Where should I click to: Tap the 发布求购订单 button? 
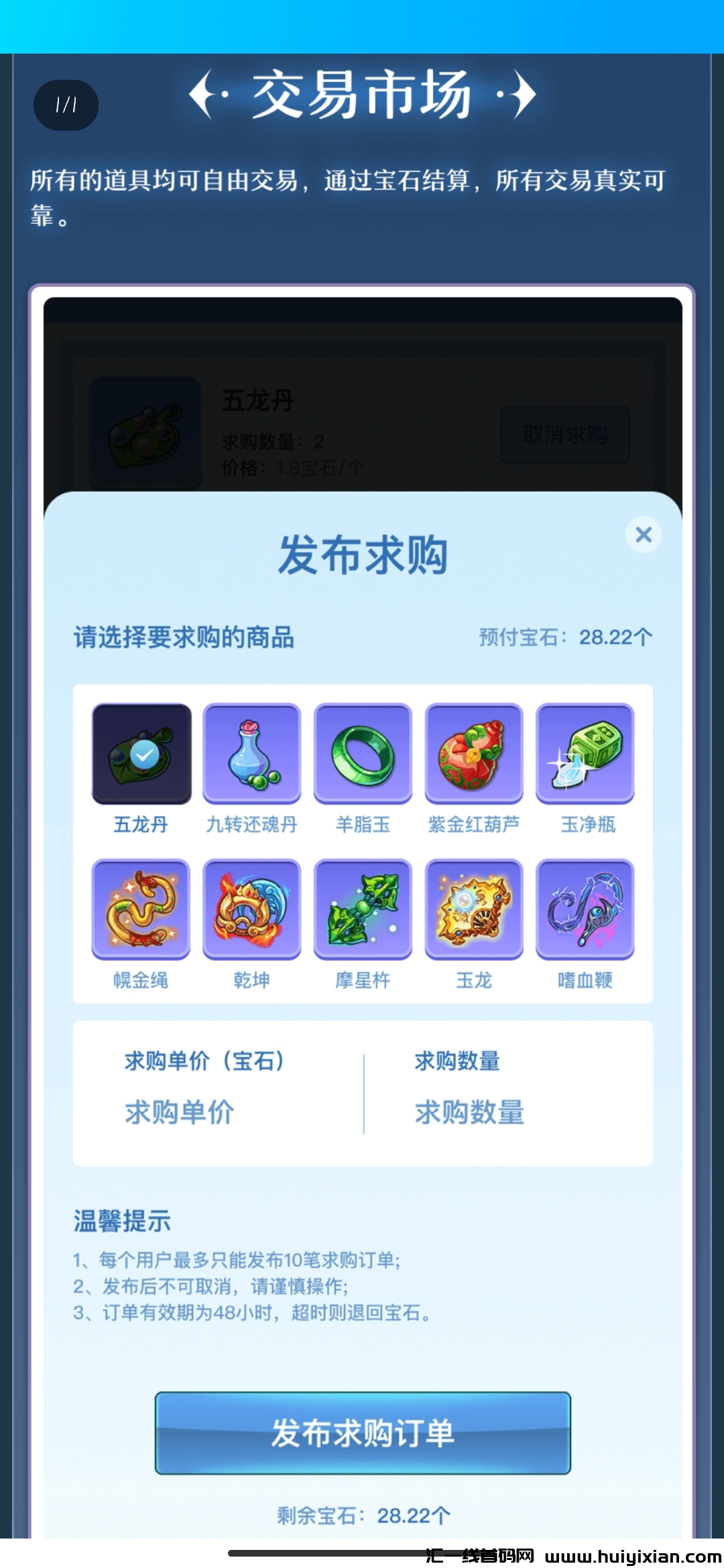point(363,1433)
